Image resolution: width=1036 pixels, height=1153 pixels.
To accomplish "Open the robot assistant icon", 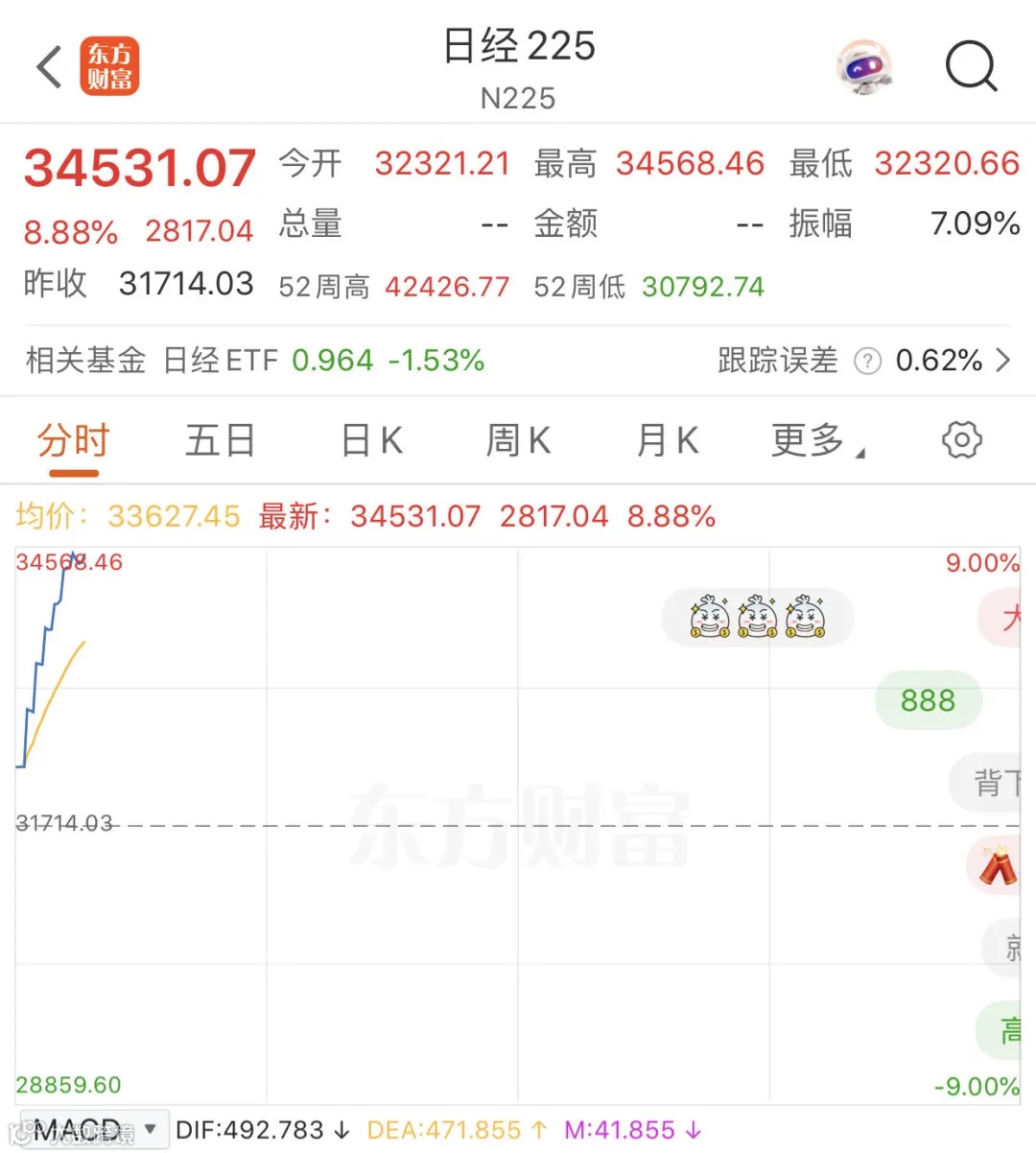I will click(x=864, y=67).
